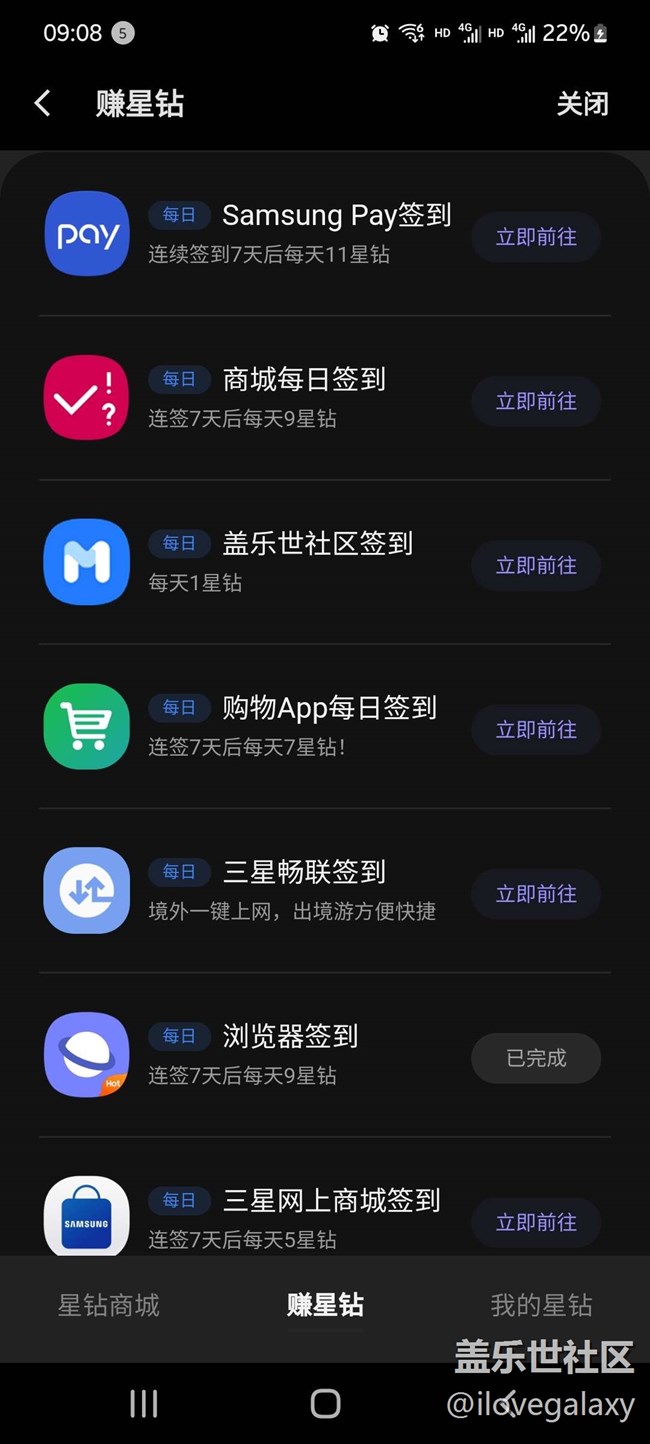Tap 立即前往 for 商城每日签到
The width and height of the screenshot is (650, 1444).
point(536,401)
